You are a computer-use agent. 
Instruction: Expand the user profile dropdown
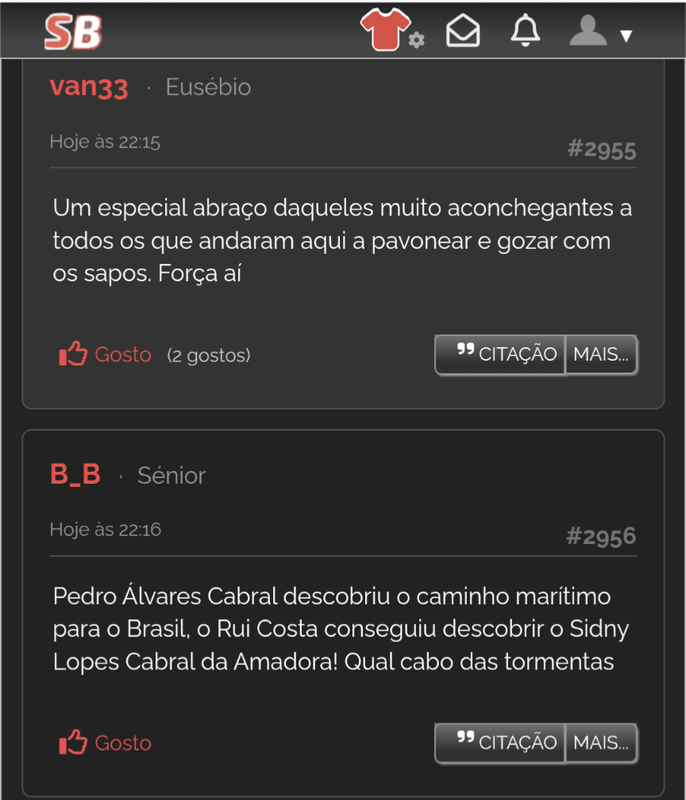pos(600,32)
